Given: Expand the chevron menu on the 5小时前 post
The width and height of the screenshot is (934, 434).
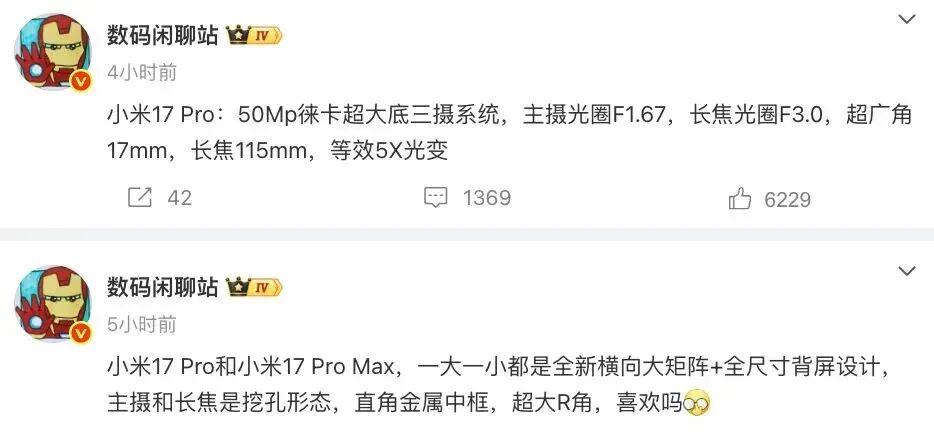Looking at the screenshot, I should [906, 271].
